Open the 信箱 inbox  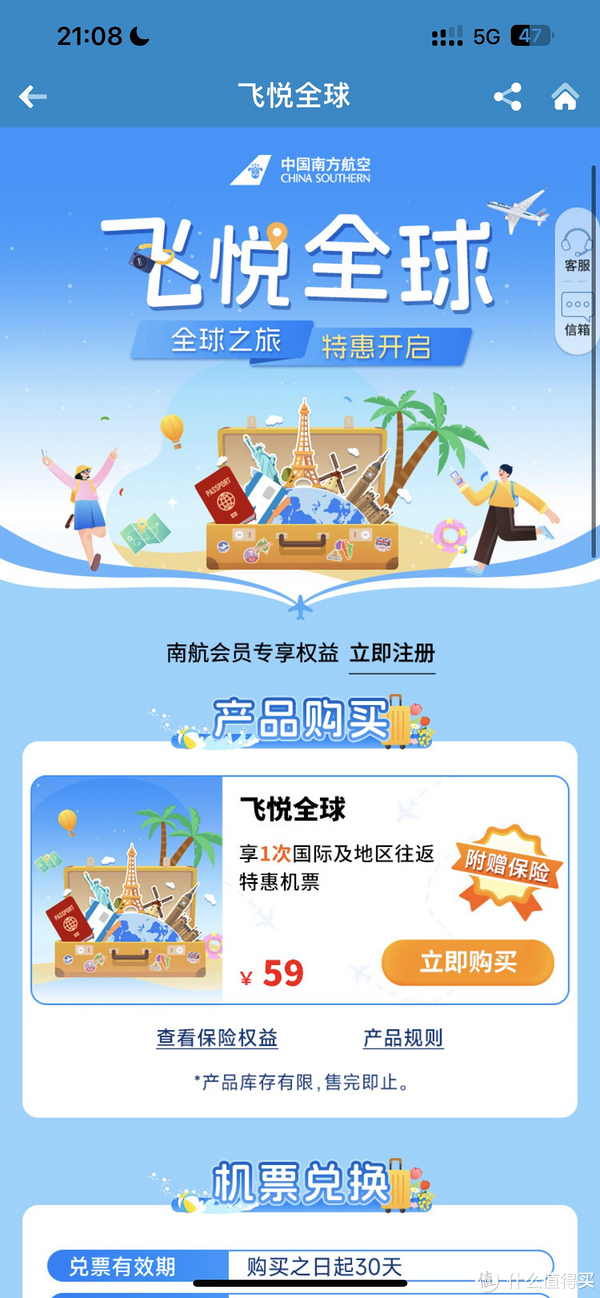coord(577,315)
